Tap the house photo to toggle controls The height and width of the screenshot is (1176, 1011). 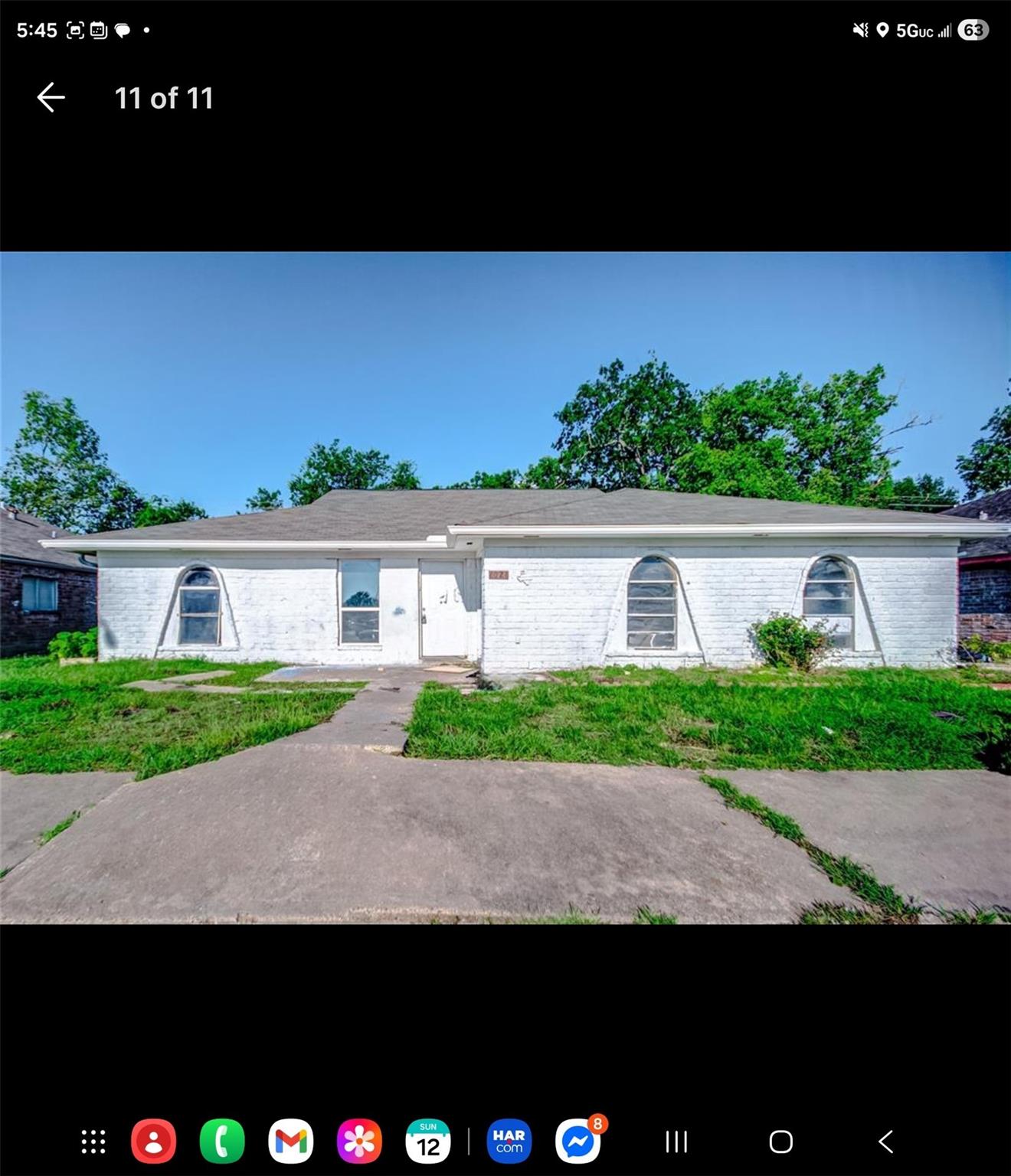pos(505,587)
